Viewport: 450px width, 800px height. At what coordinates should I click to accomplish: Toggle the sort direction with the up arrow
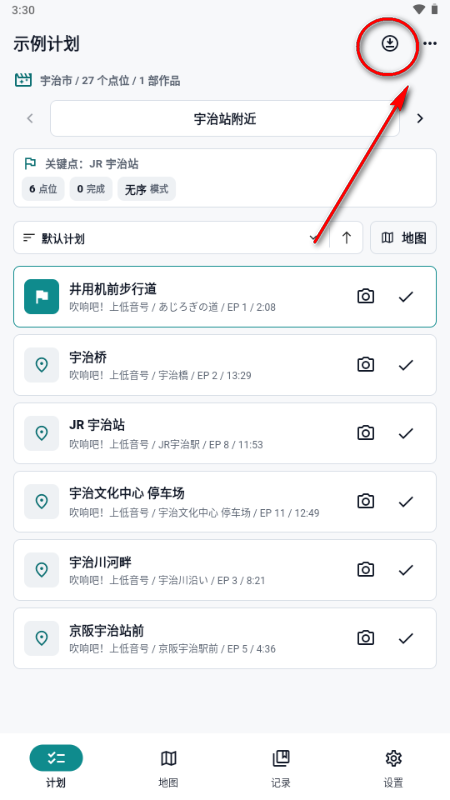(346, 238)
